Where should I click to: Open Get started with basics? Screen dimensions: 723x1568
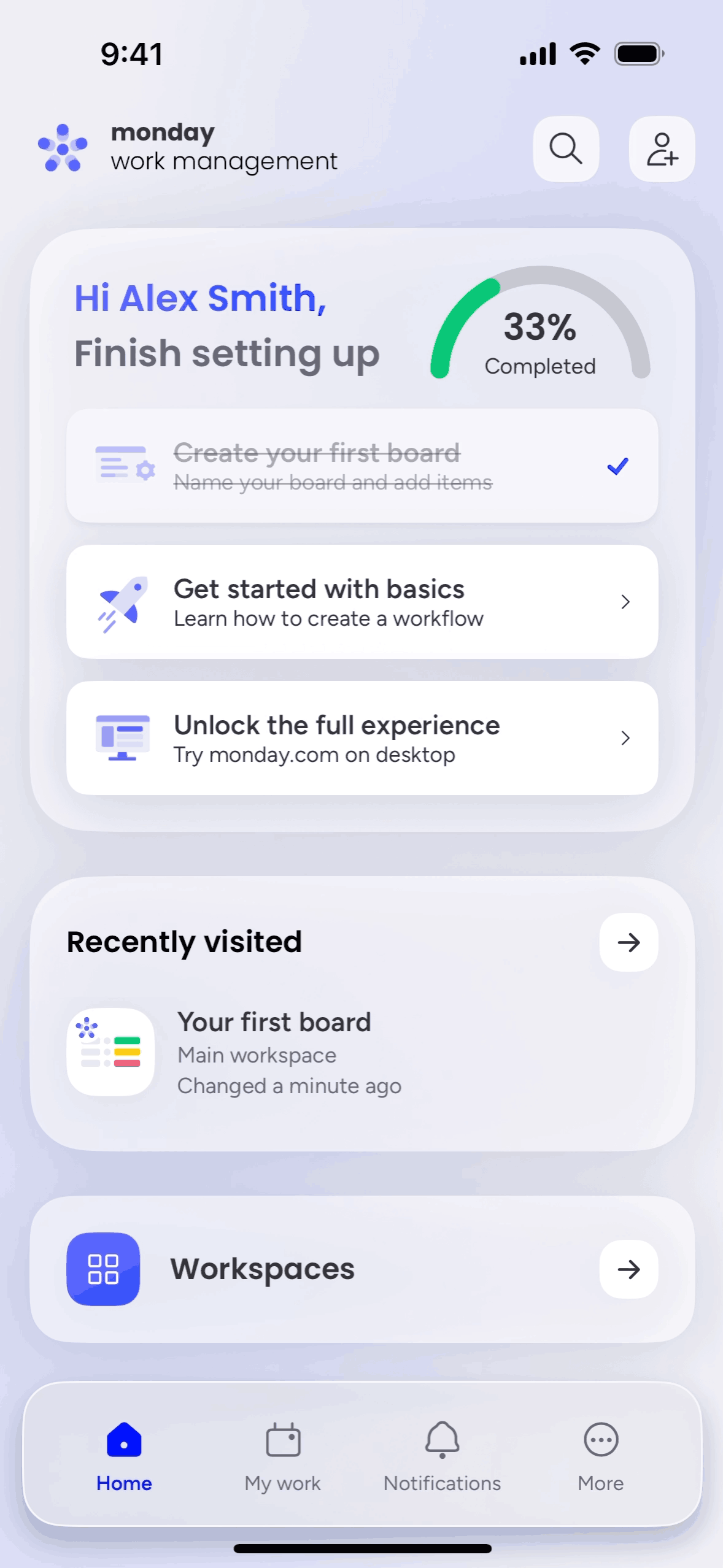click(x=362, y=602)
